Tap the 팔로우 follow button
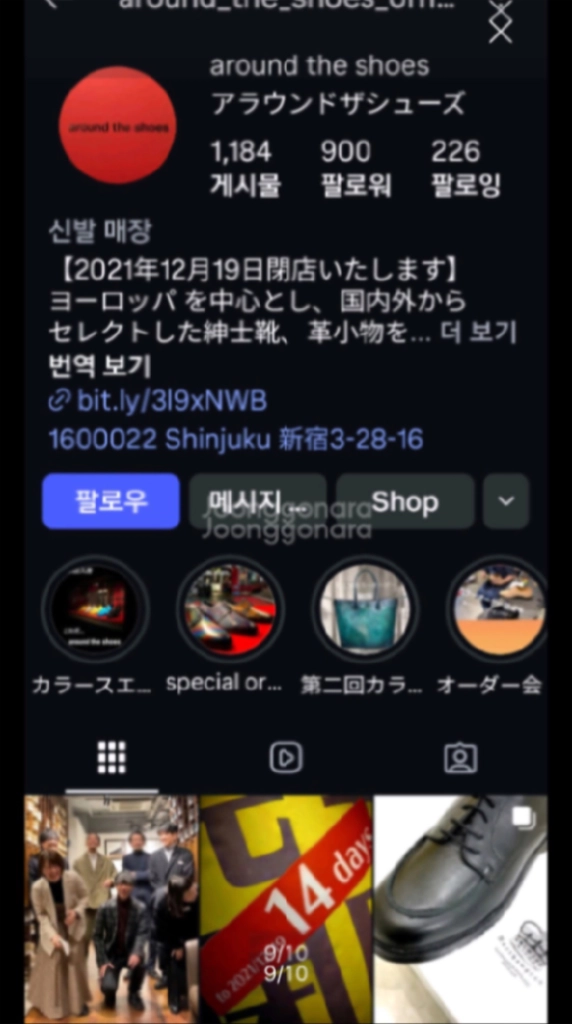572x1024 pixels. pyautogui.click(x=110, y=501)
